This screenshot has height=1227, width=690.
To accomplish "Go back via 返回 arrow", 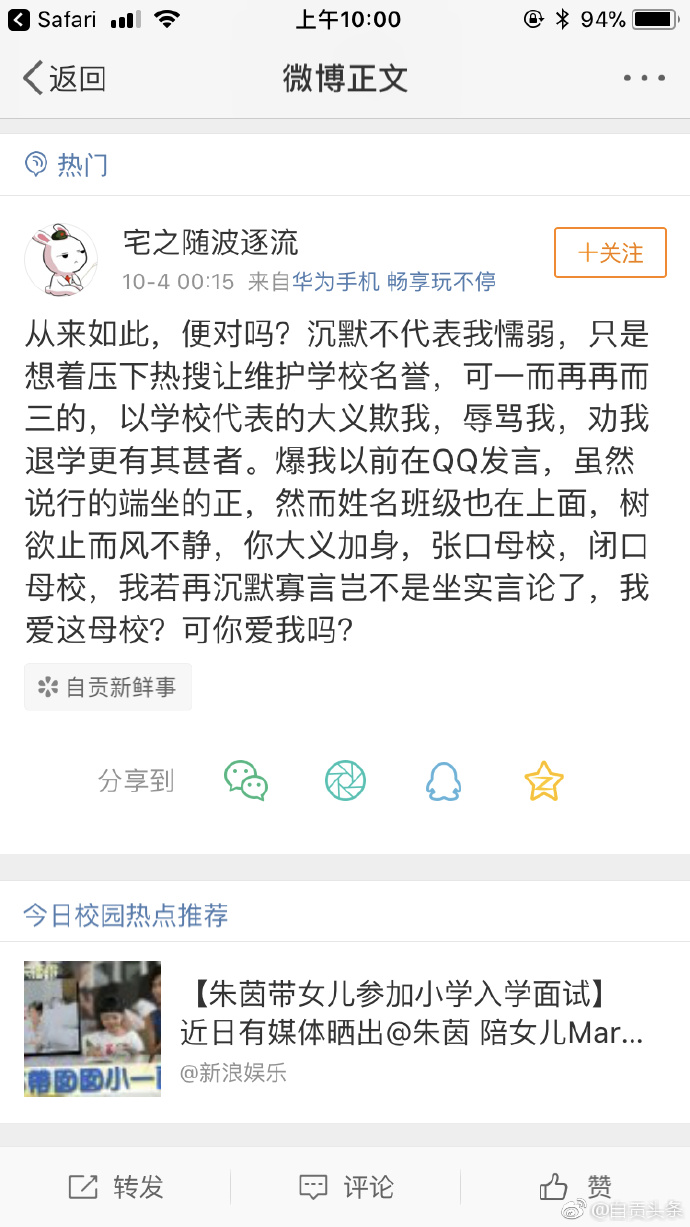I will (64, 78).
